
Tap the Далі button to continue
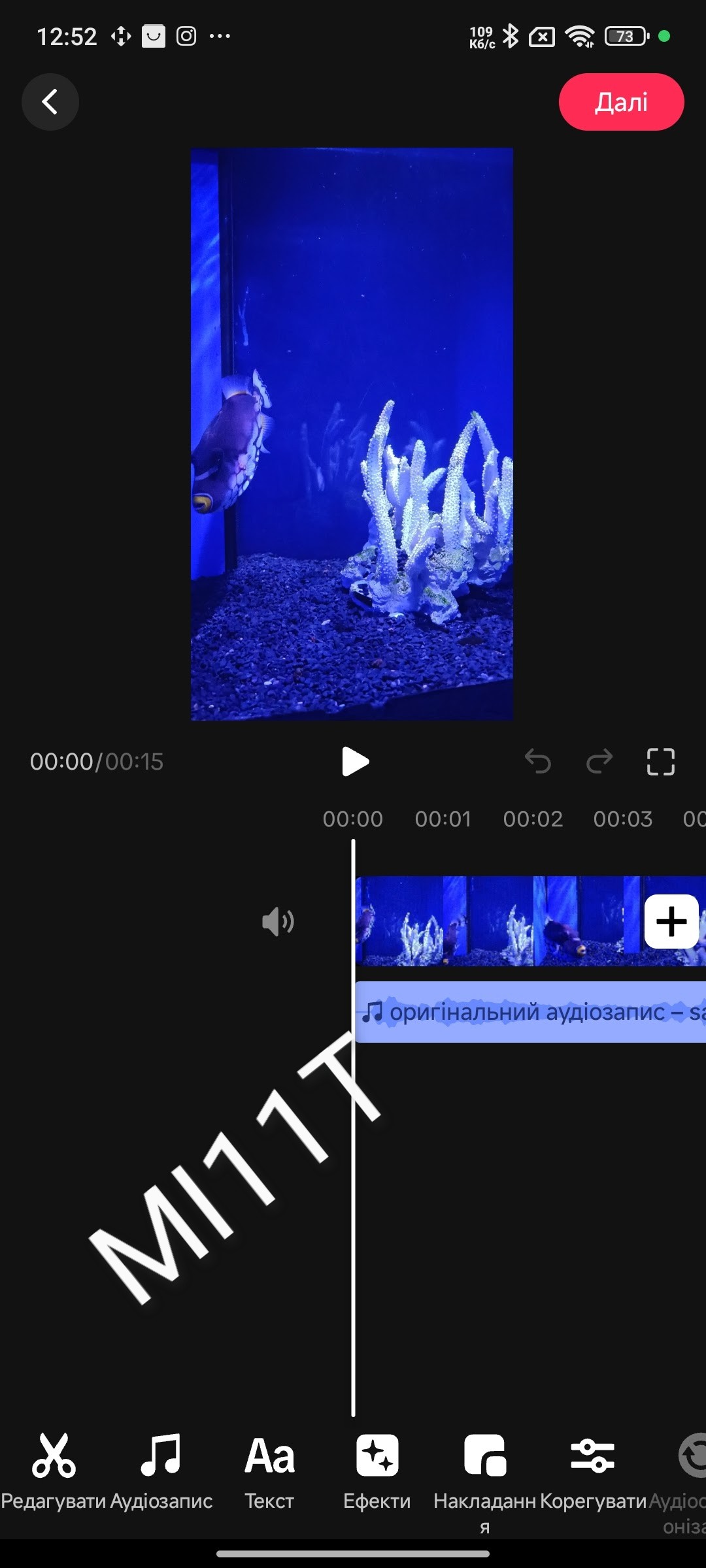(621, 102)
